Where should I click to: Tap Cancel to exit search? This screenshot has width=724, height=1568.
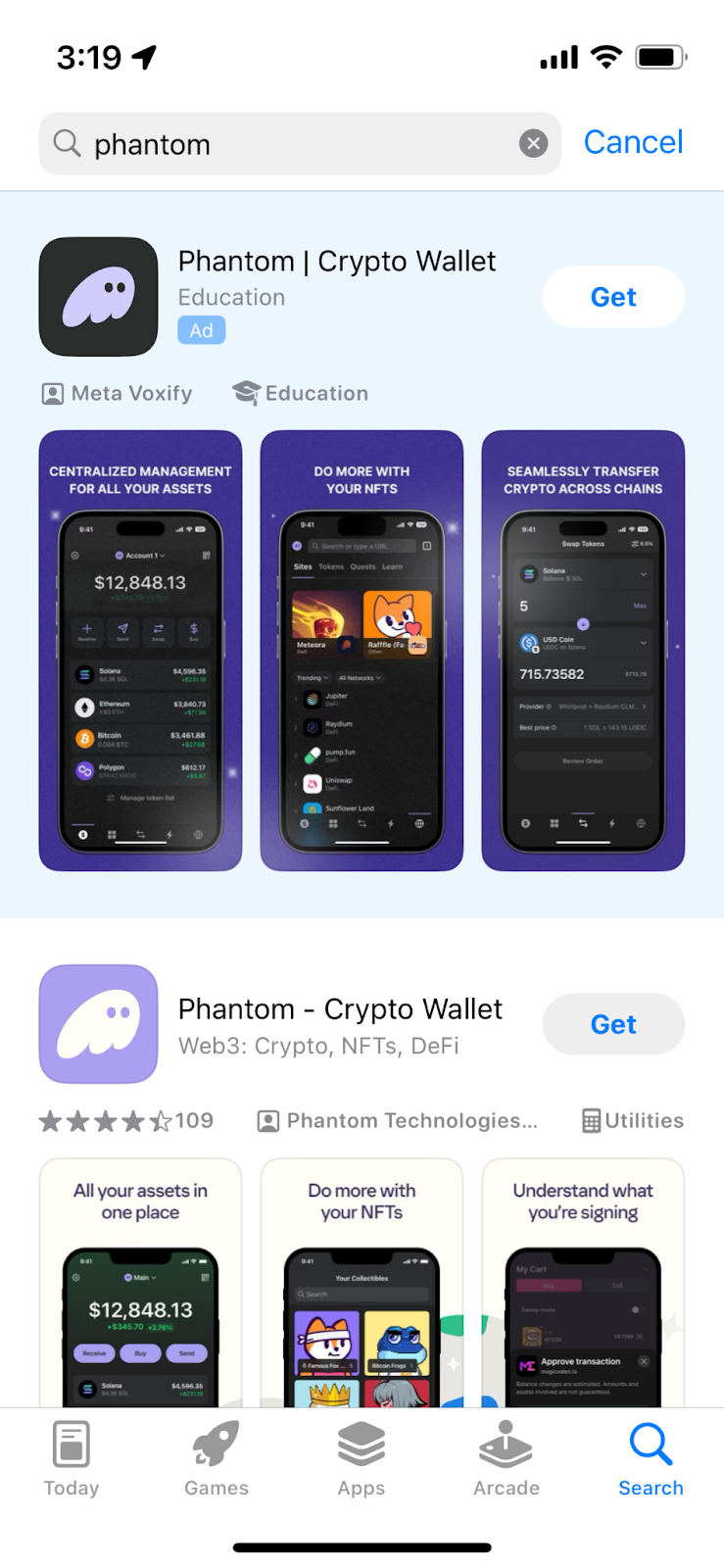coord(633,143)
